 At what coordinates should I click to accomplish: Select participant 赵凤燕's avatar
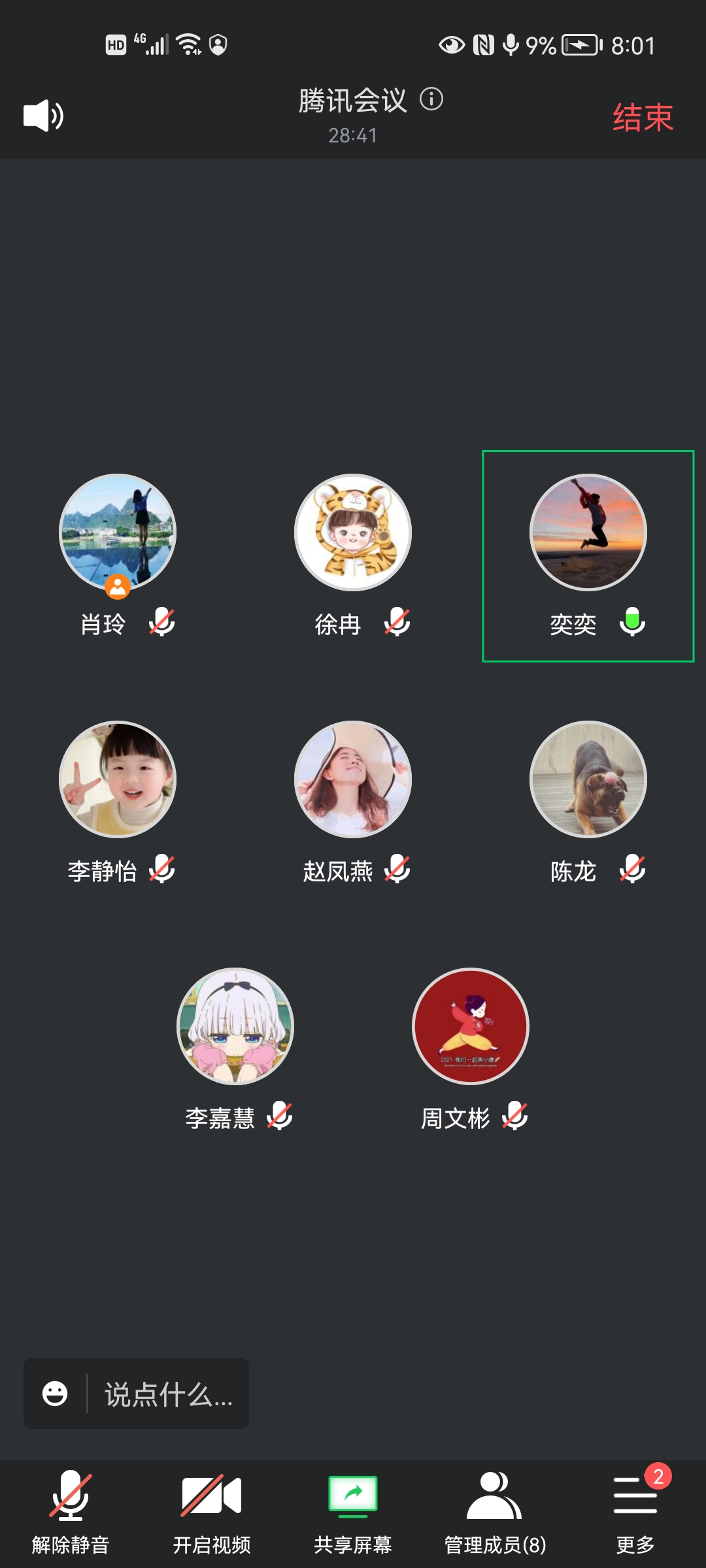pos(353,779)
